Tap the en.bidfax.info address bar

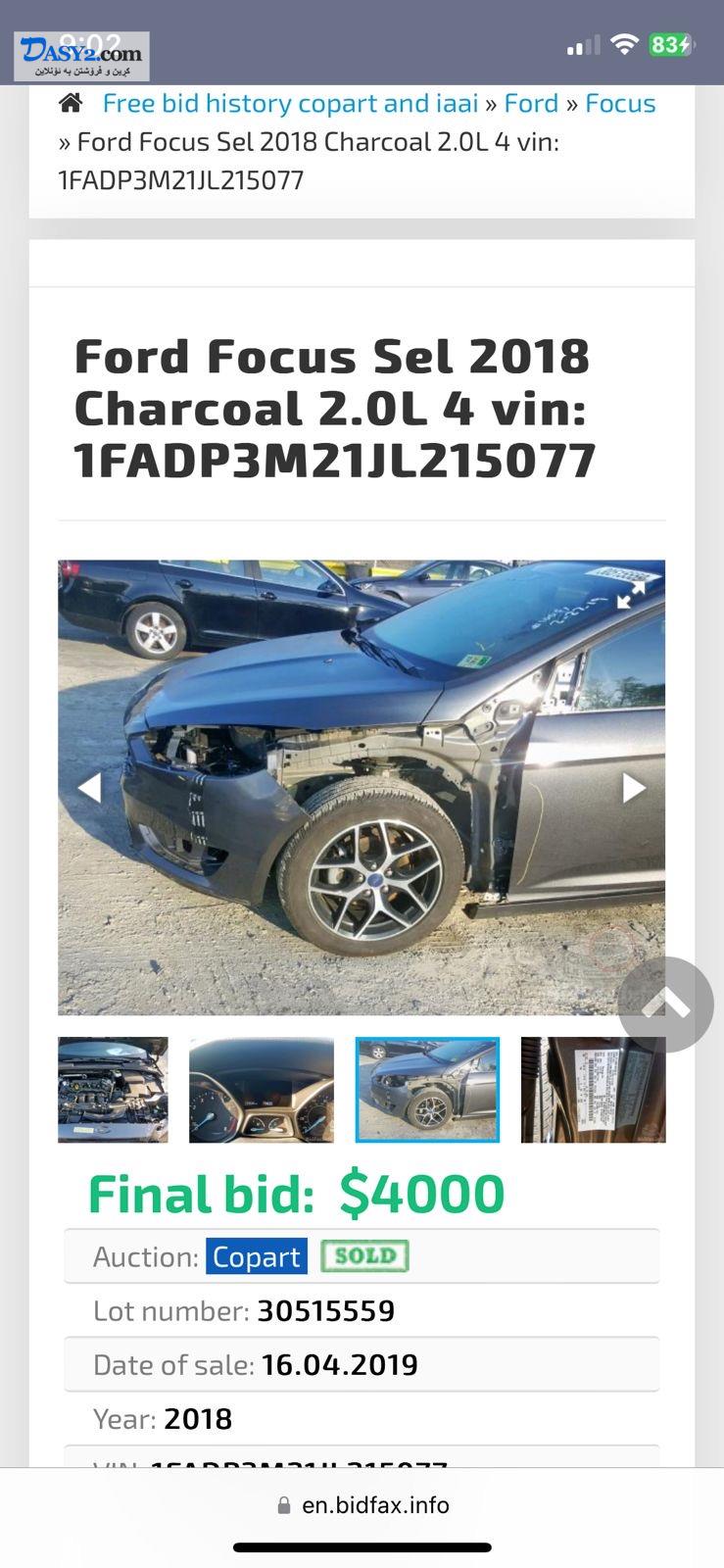(362, 1504)
